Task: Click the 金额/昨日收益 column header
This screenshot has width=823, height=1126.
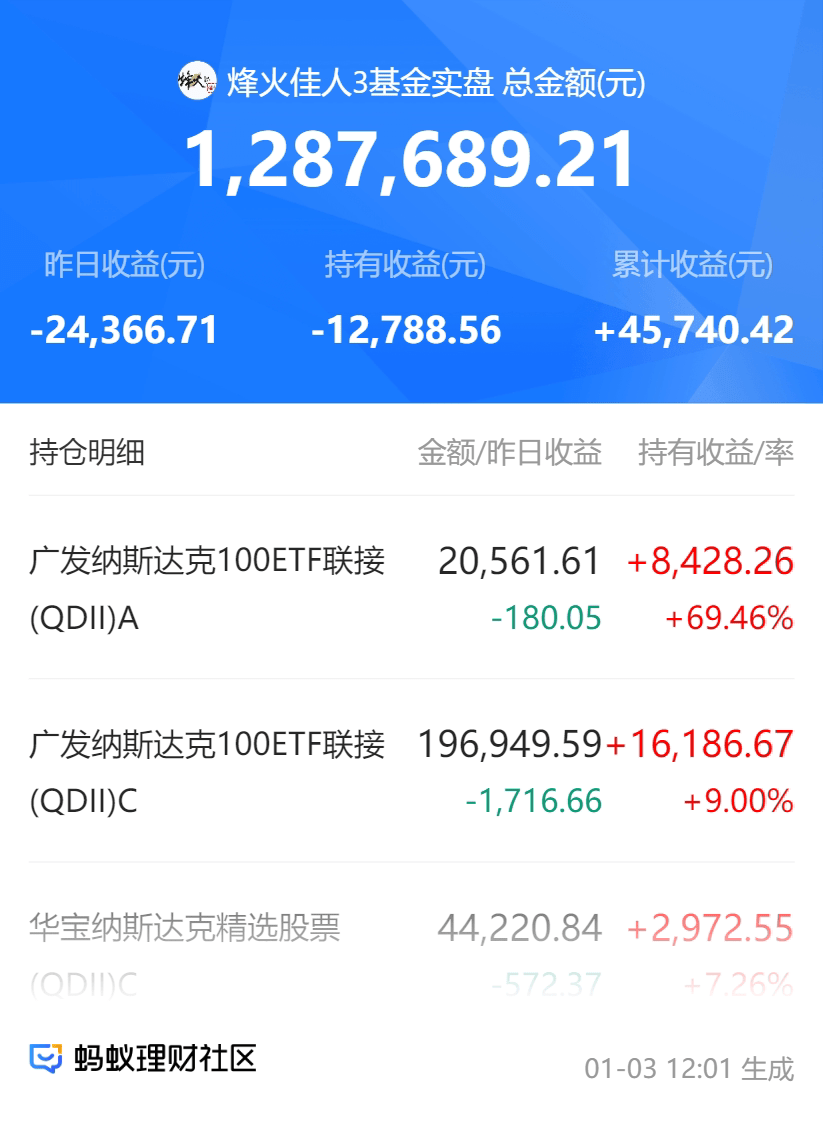Action: tap(510, 453)
